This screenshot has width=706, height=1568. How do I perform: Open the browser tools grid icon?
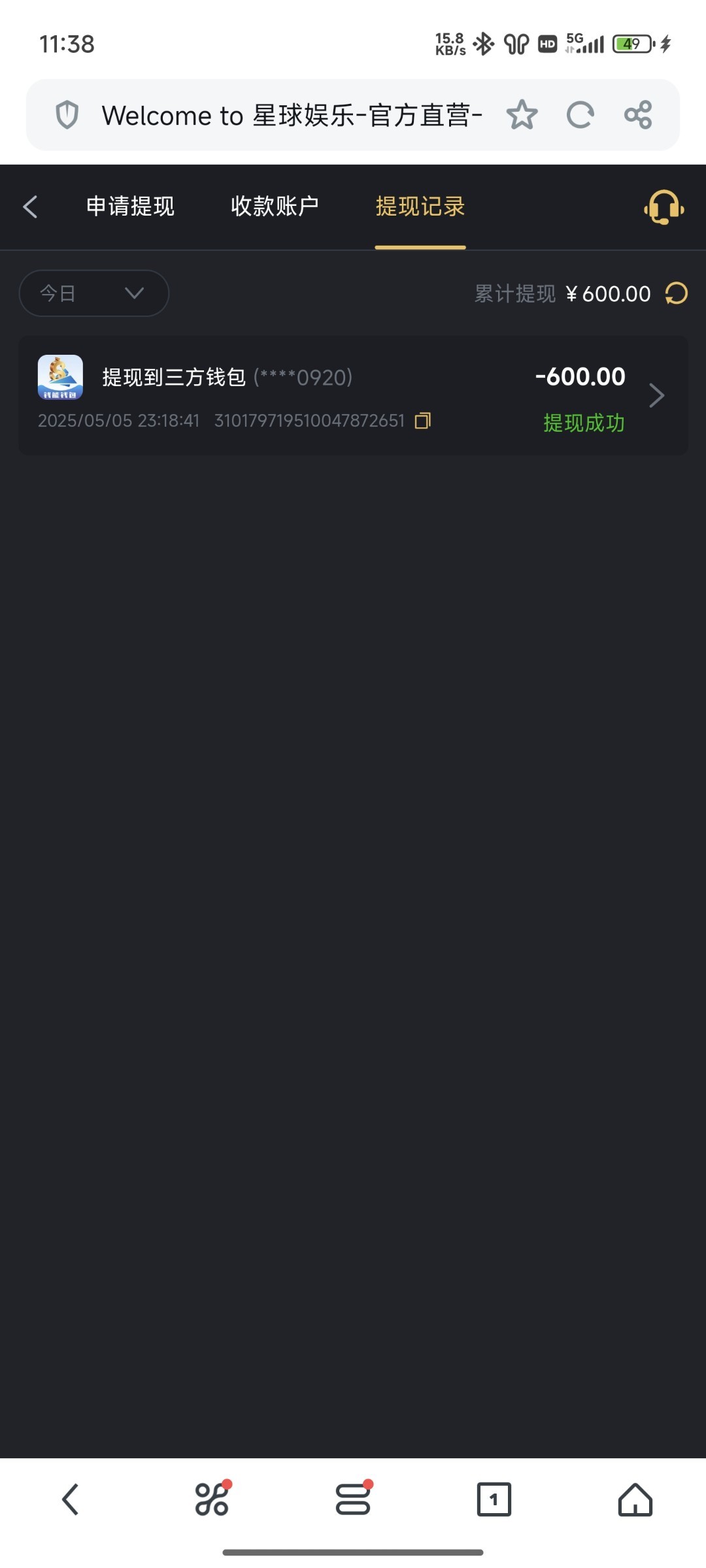click(212, 1499)
